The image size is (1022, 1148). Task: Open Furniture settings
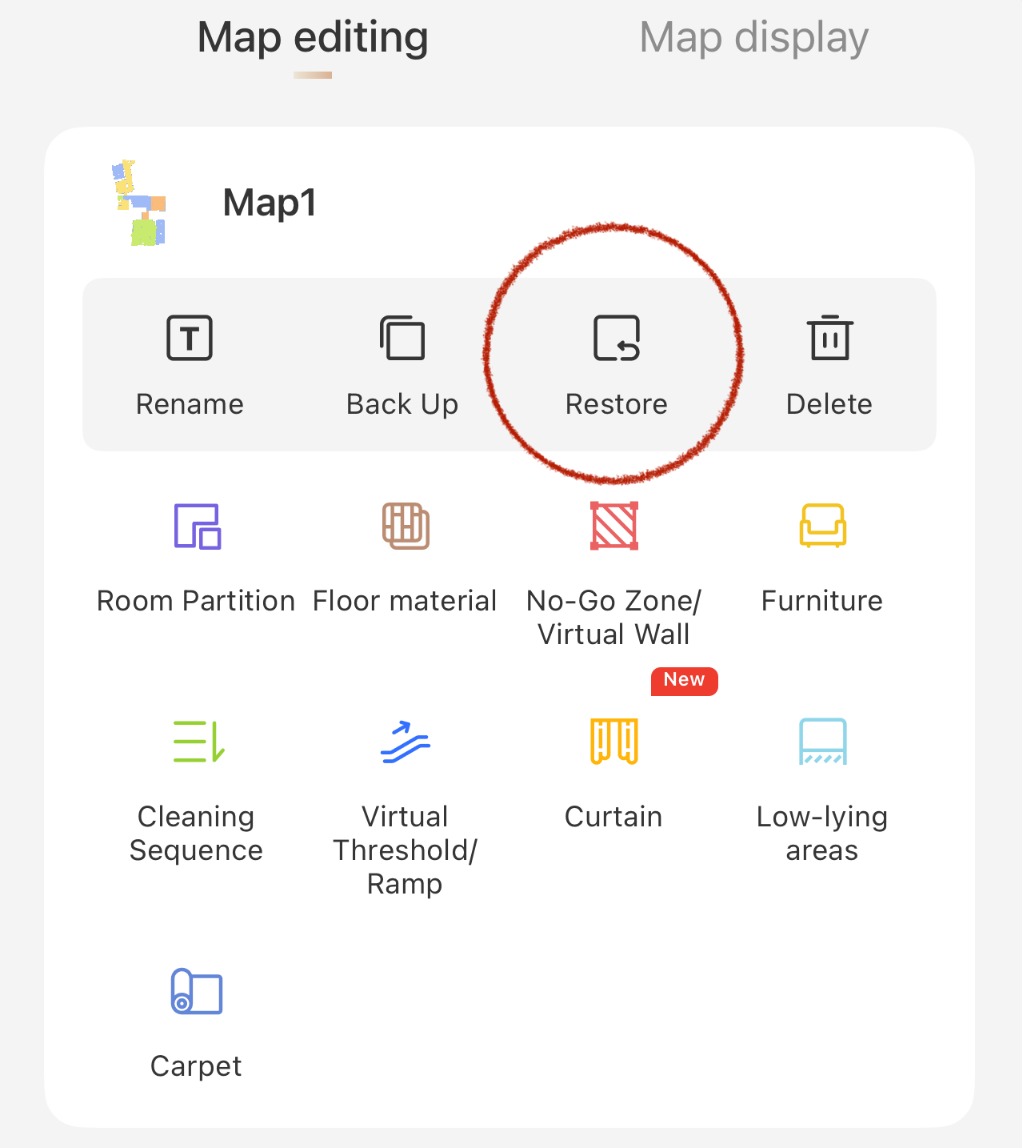822,555
